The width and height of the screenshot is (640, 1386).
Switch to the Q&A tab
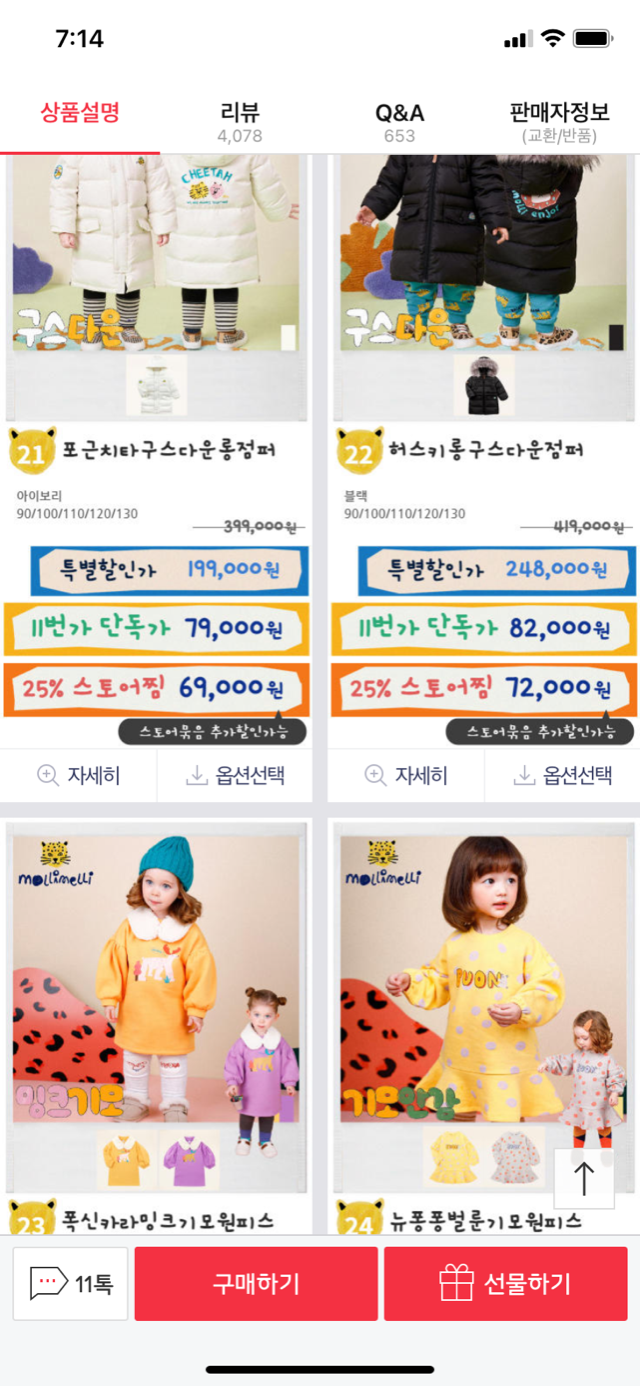pos(399,122)
